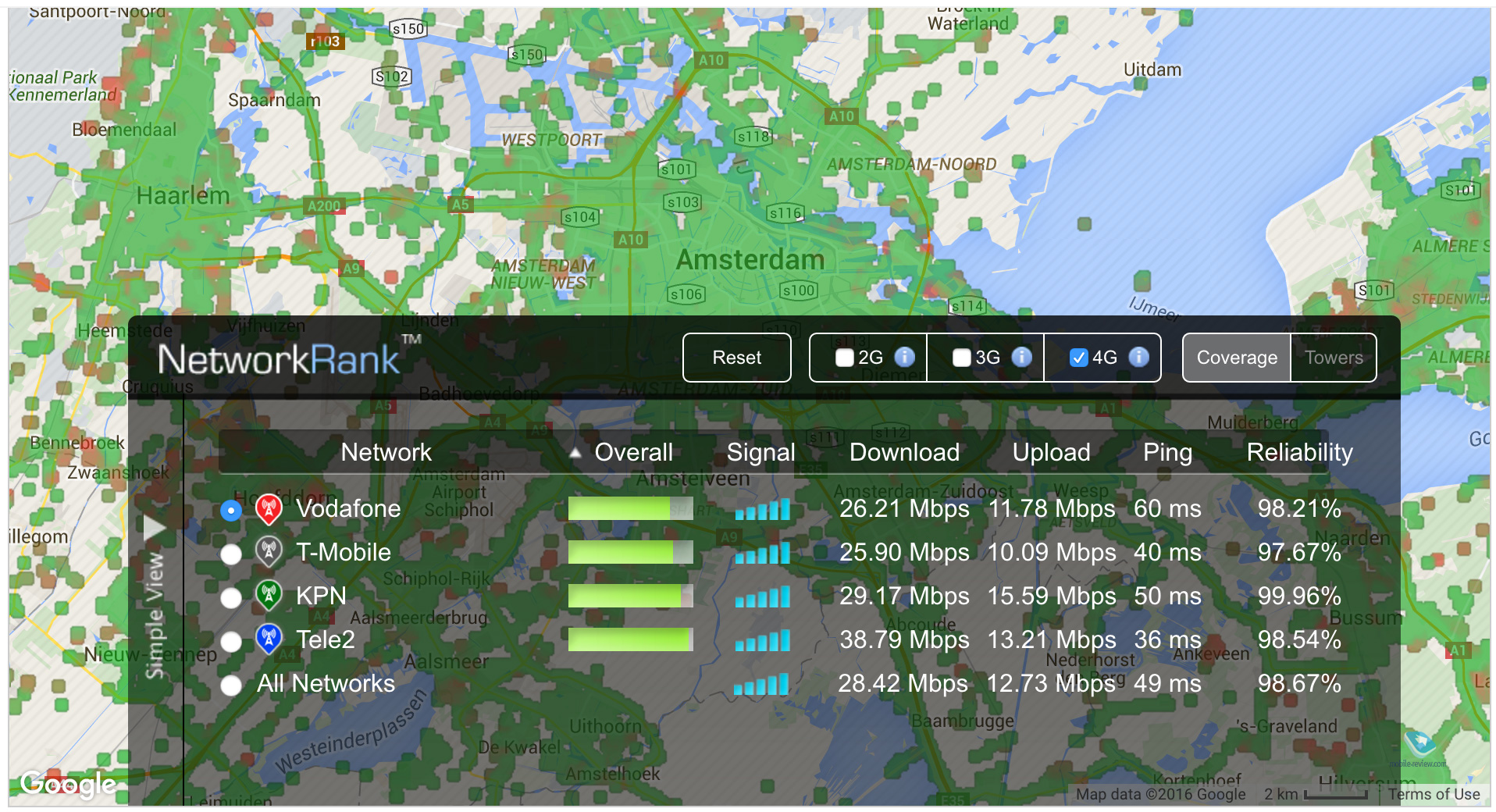Image resolution: width=1496 pixels, height=812 pixels.
Task: Sort table by Reliability column
Action: click(x=1298, y=452)
